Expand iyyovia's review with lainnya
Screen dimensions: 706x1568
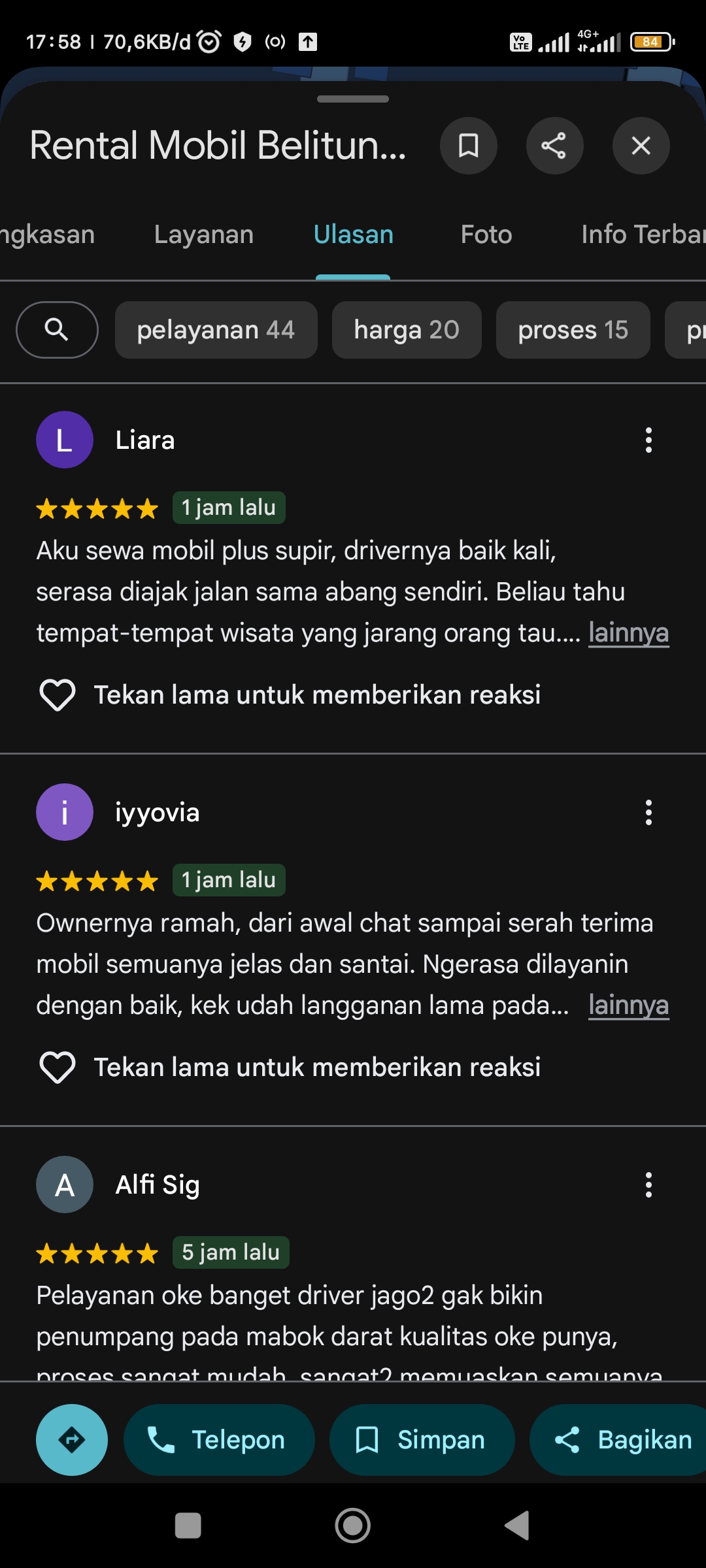[628, 1005]
